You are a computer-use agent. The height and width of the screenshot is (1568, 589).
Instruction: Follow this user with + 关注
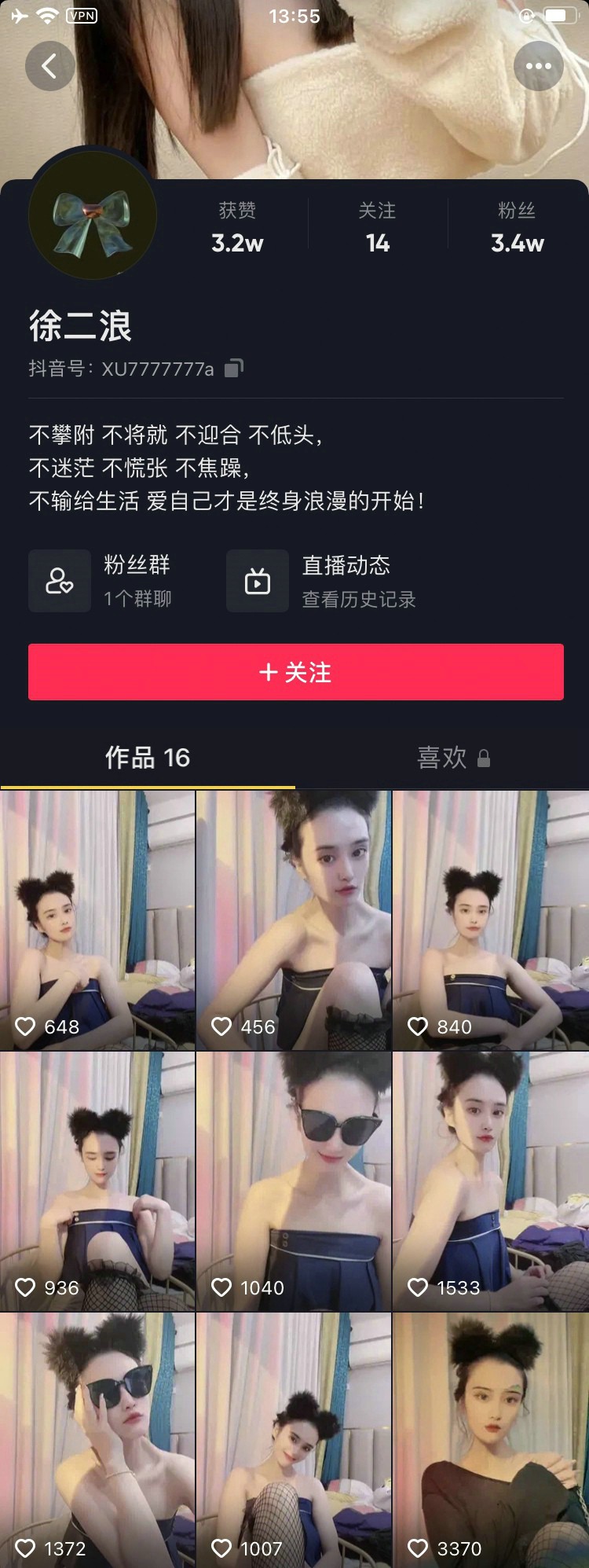pyautogui.click(x=295, y=672)
